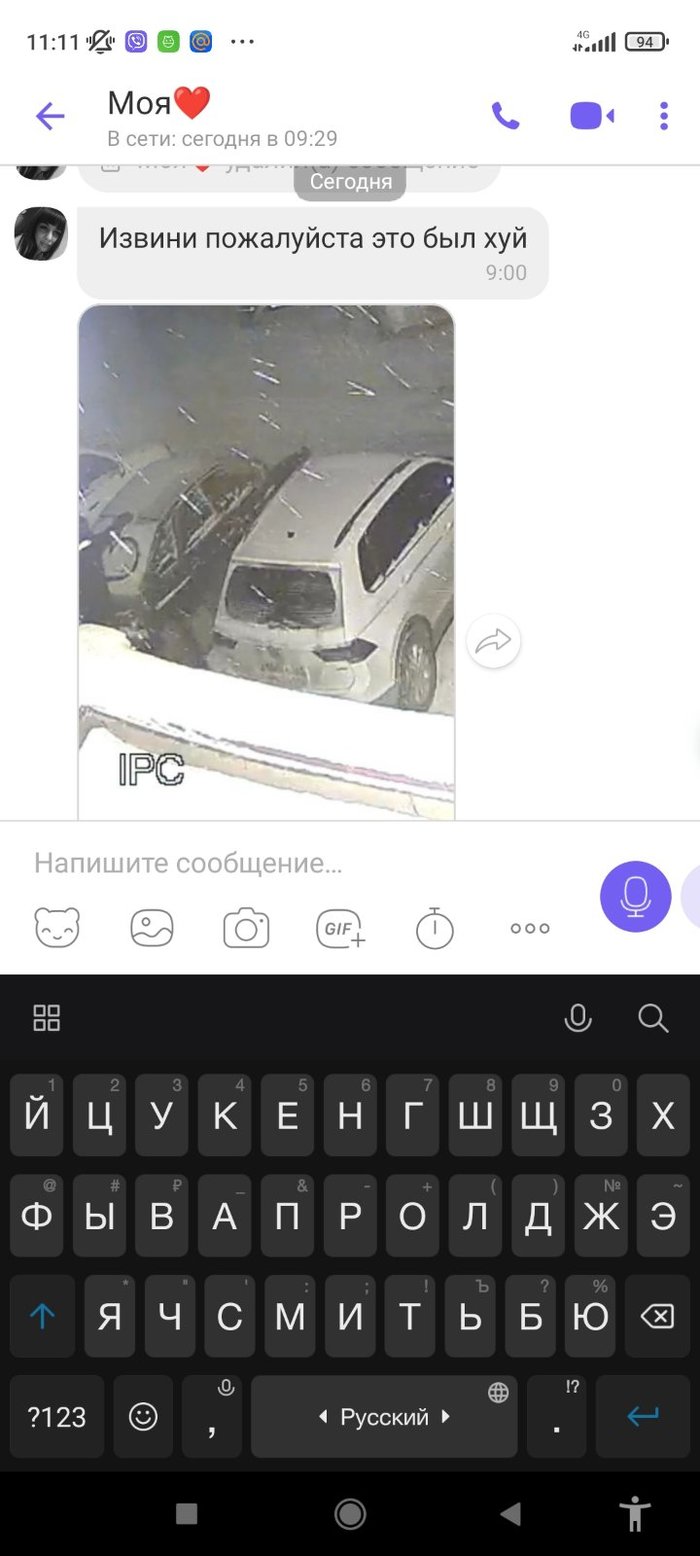Set a disappearing message timer

pos(435,928)
